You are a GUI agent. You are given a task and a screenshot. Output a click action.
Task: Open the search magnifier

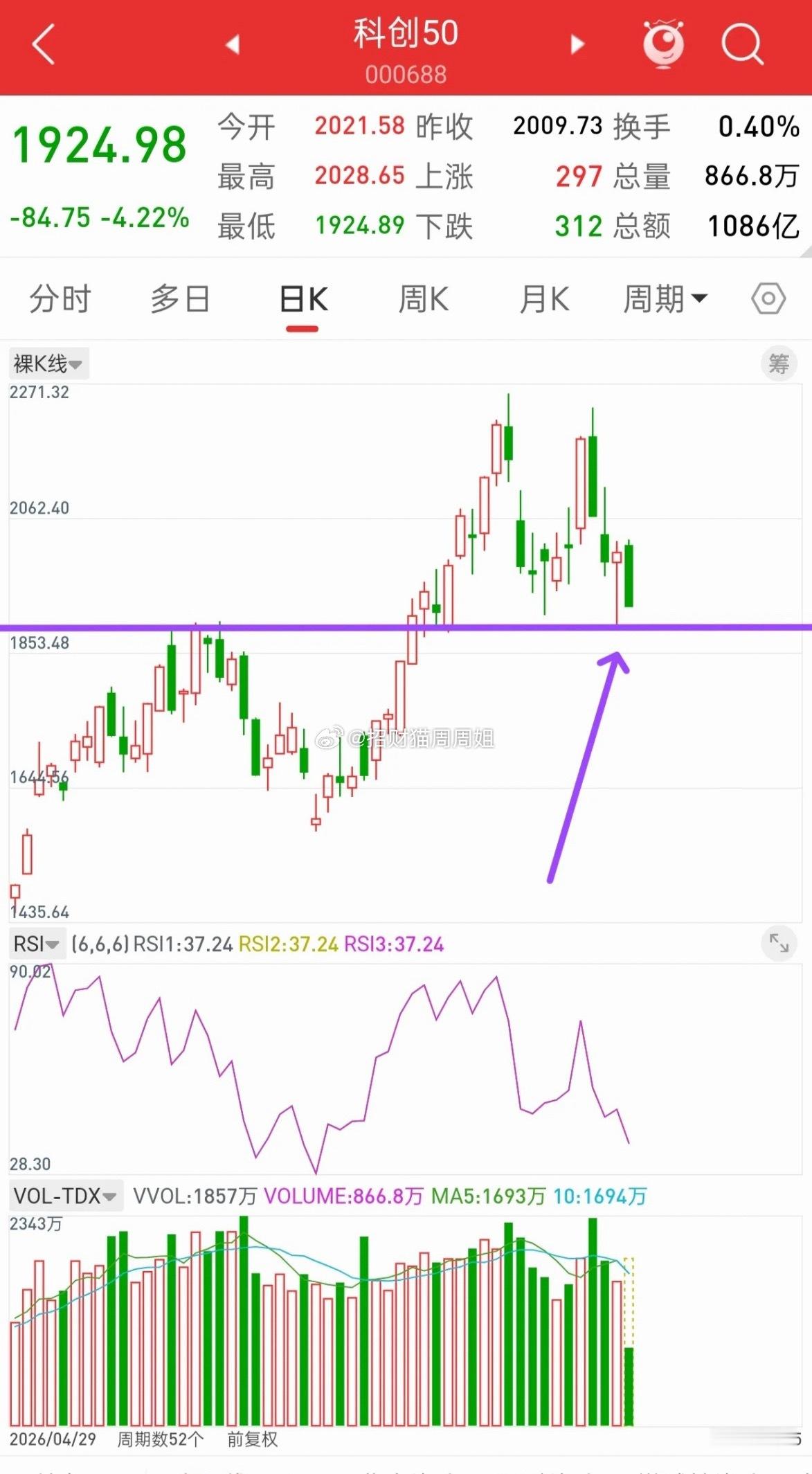point(742,44)
